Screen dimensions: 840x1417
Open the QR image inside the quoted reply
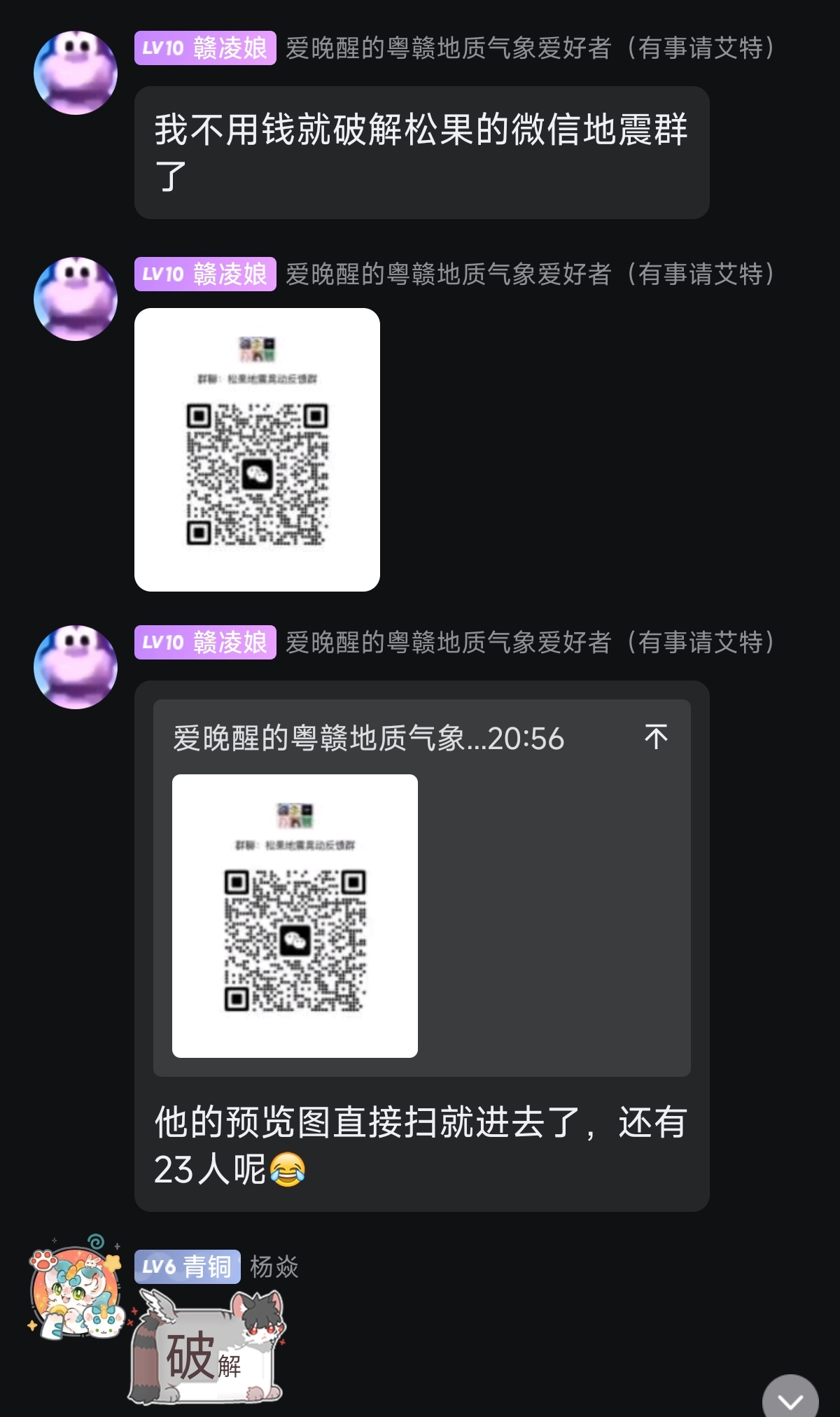point(295,916)
